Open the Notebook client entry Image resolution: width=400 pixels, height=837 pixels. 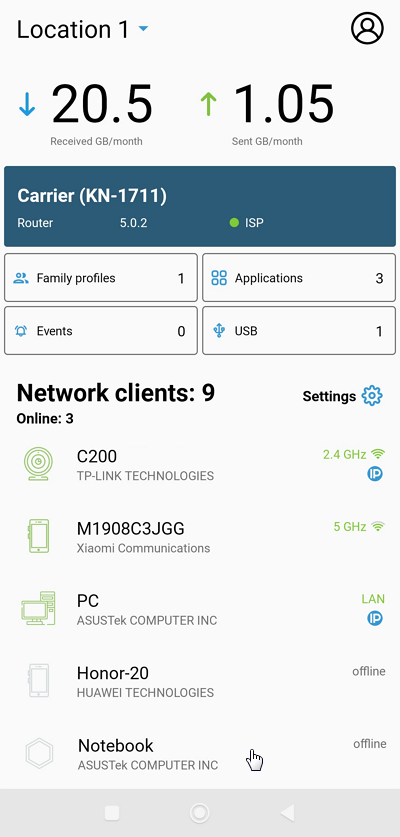200,754
